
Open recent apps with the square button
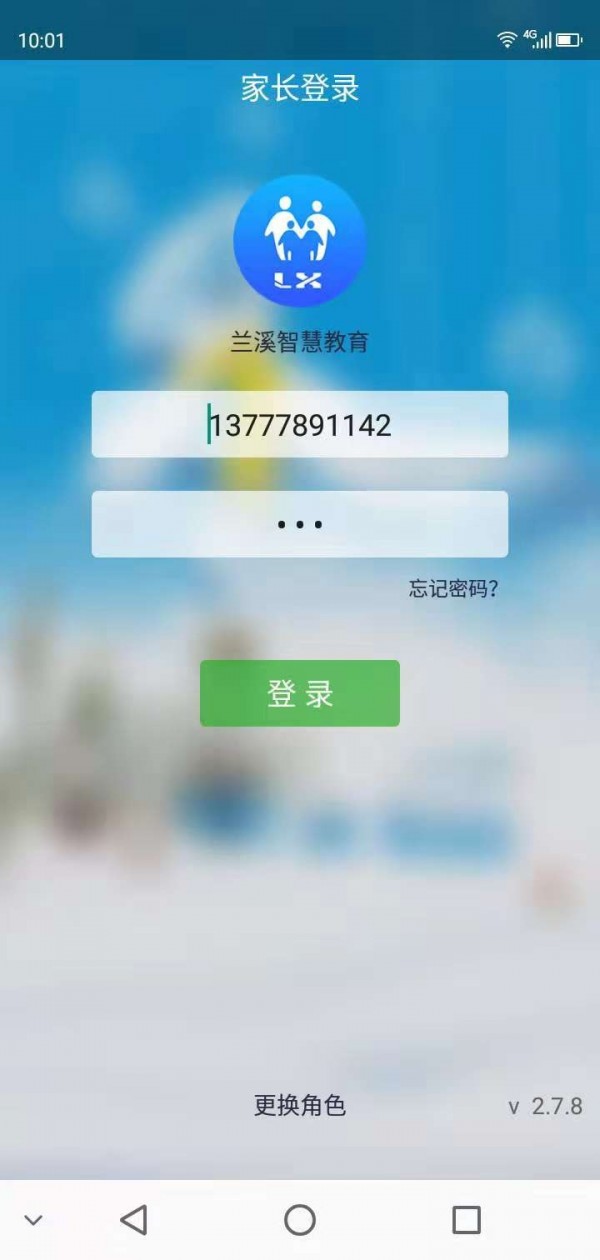tap(466, 1219)
